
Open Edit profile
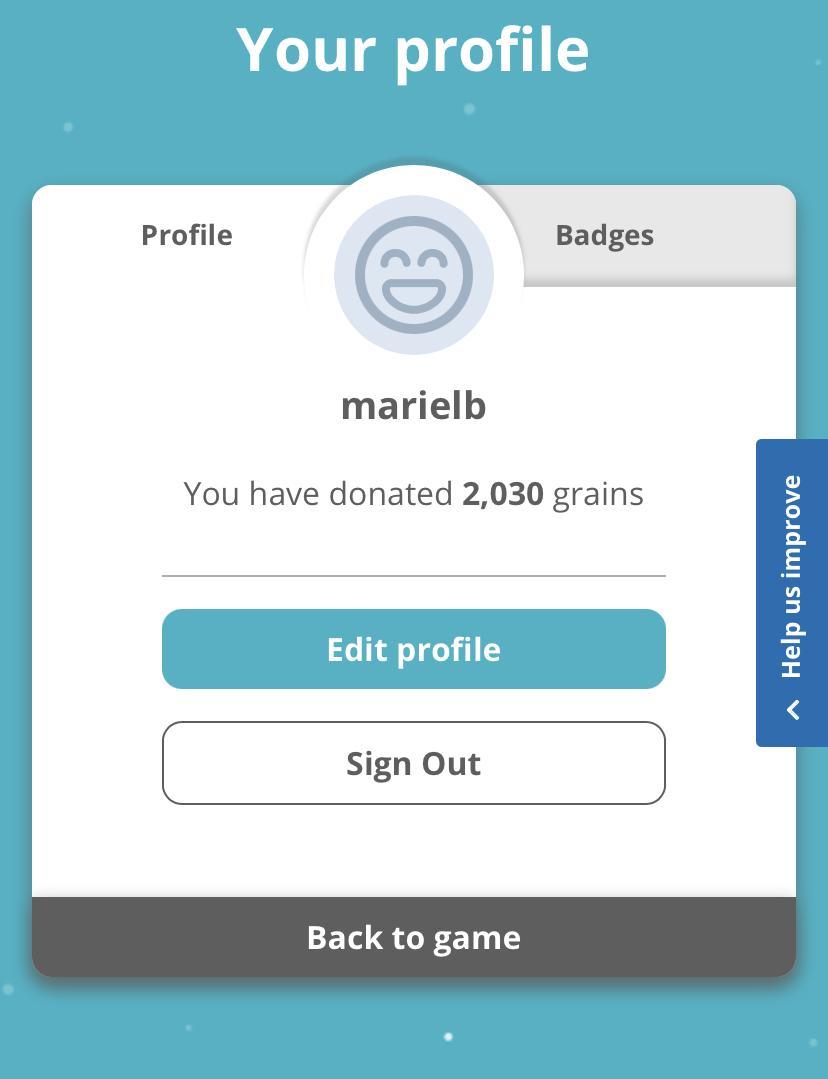pos(413,649)
